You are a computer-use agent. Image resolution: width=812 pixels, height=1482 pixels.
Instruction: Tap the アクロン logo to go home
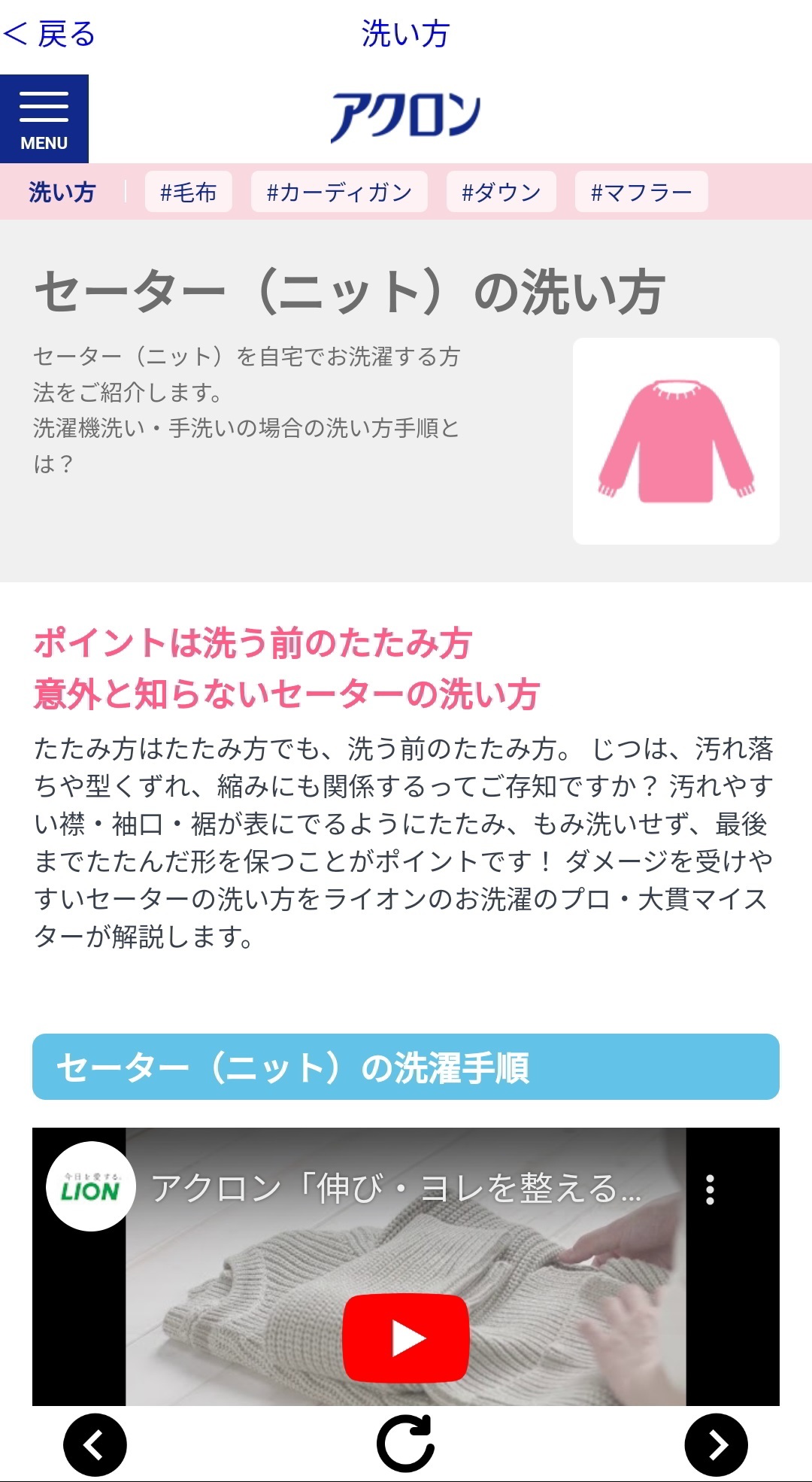point(406,117)
